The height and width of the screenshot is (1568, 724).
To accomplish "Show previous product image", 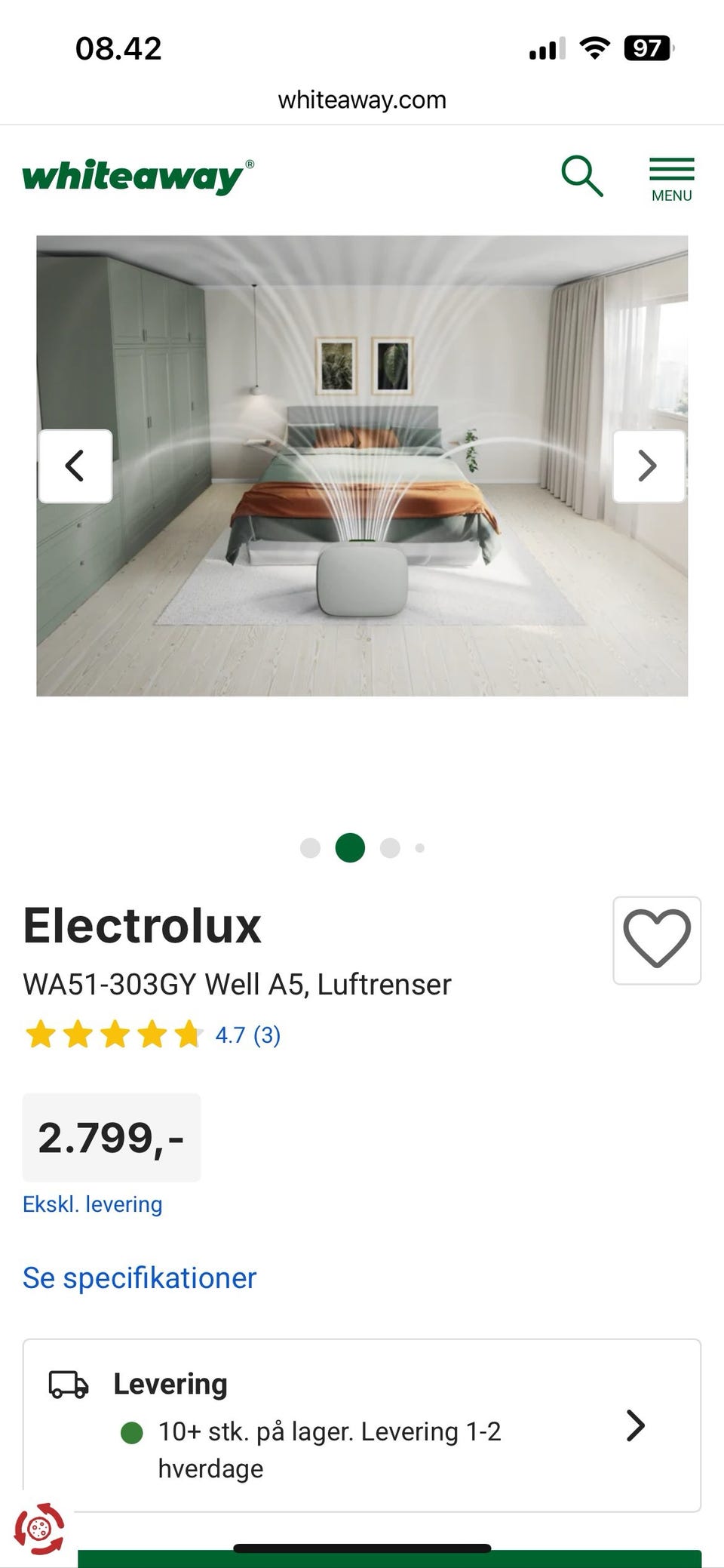I will click(x=76, y=466).
